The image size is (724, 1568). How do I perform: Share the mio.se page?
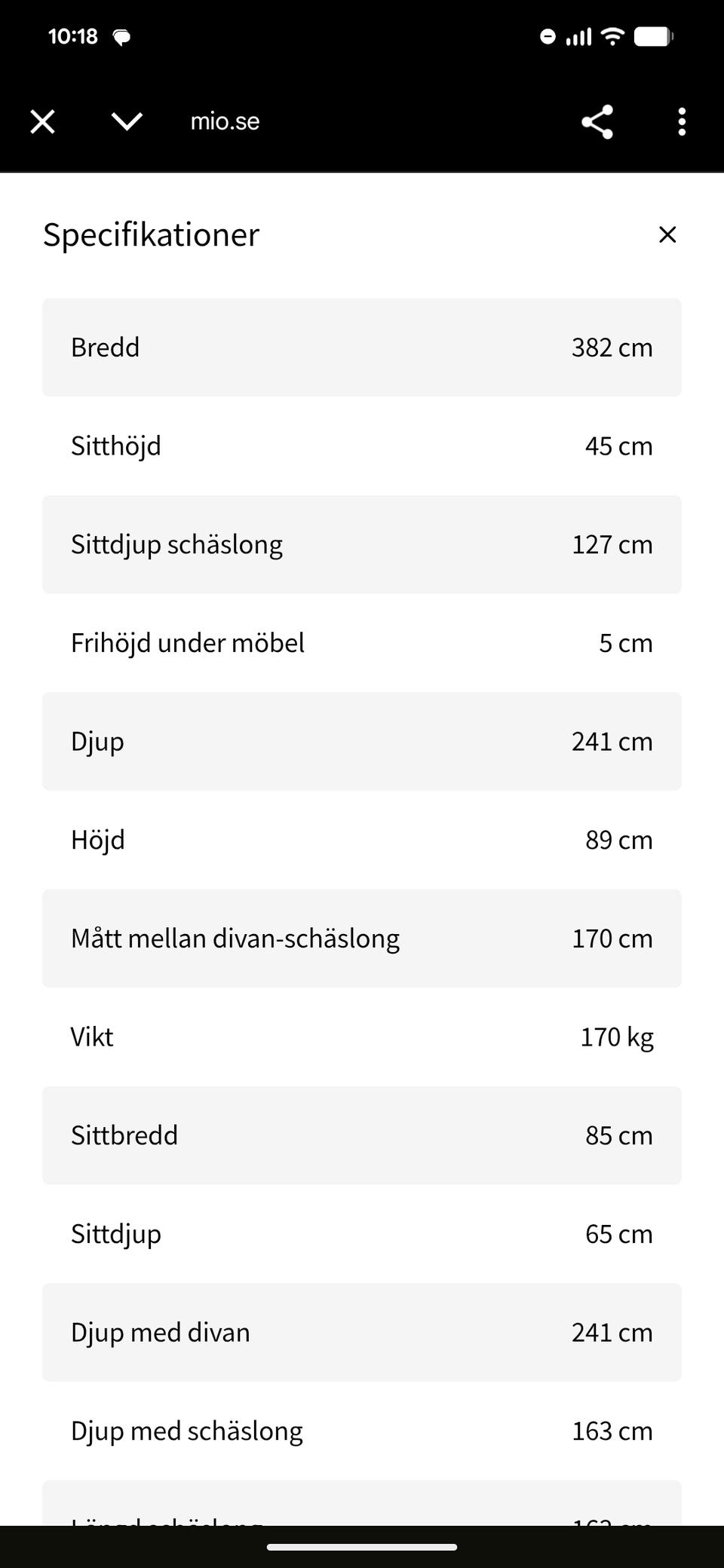click(x=597, y=121)
